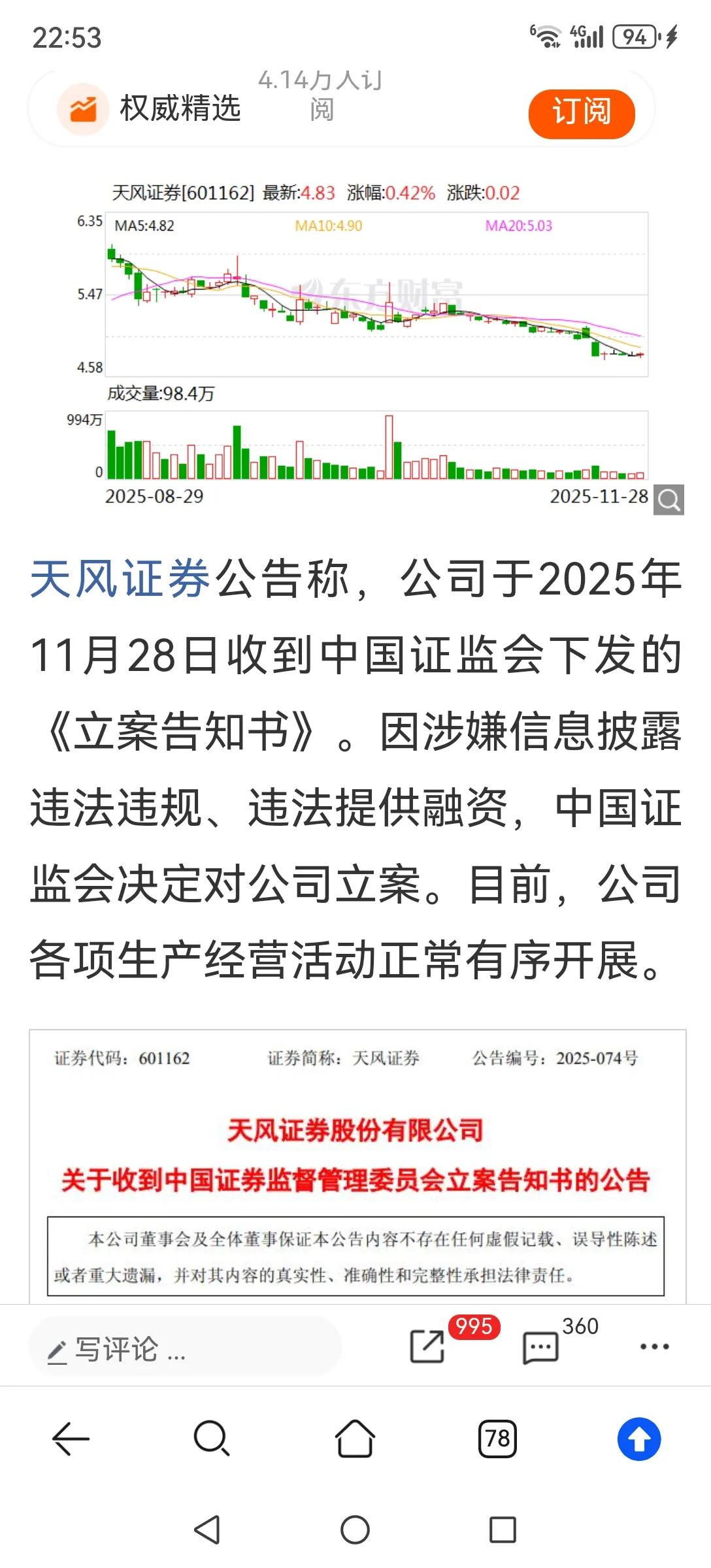Tap the 订阅 subscribe button
Viewport: 711px width, 1568px height.
[x=584, y=112]
